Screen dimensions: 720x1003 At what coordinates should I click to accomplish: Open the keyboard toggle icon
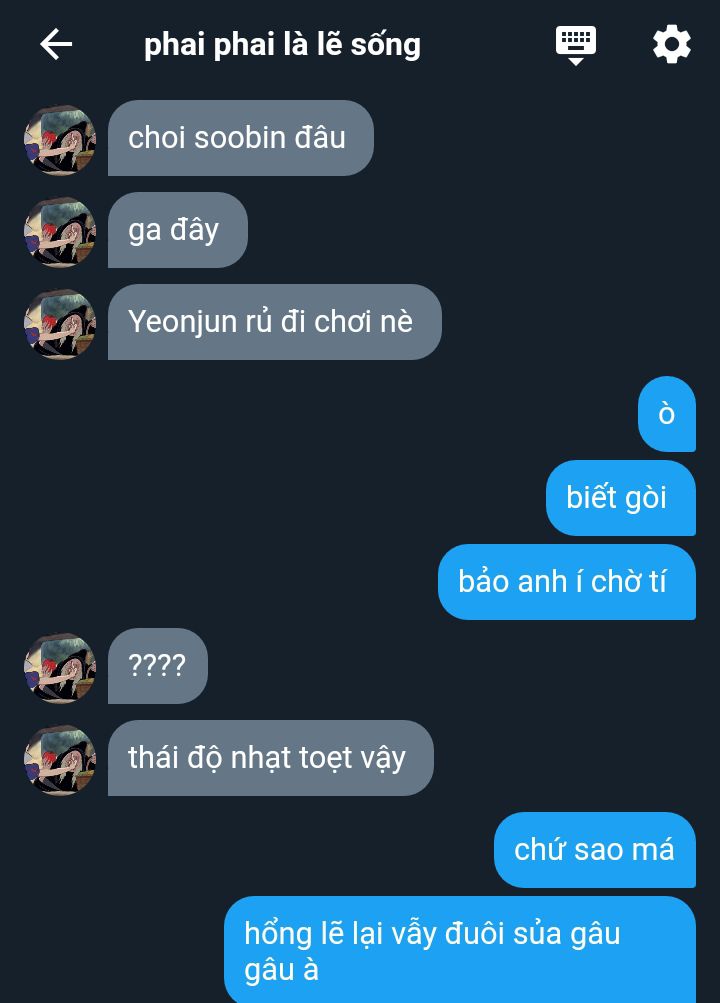[x=576, y=45]
